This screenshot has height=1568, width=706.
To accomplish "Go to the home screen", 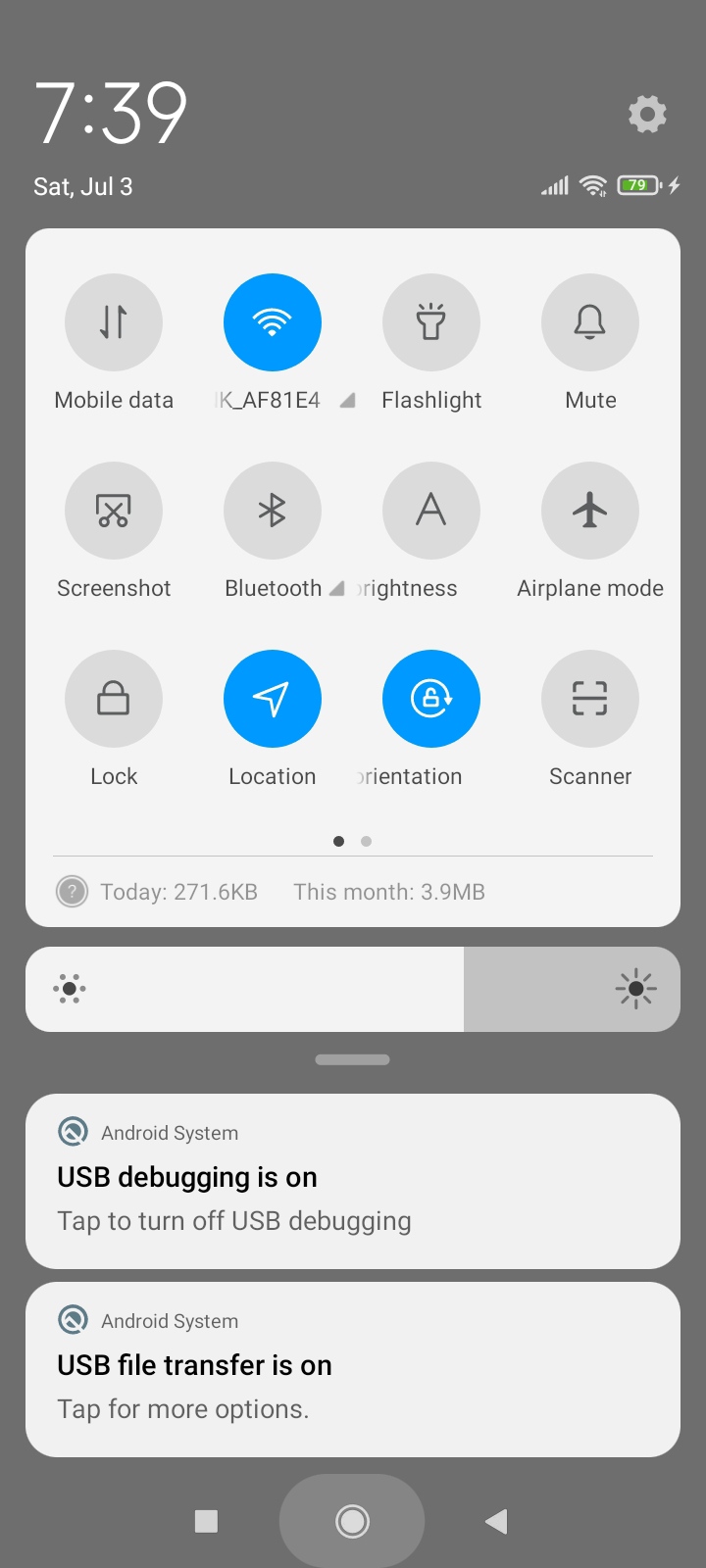I will [x=352, y=1521].
